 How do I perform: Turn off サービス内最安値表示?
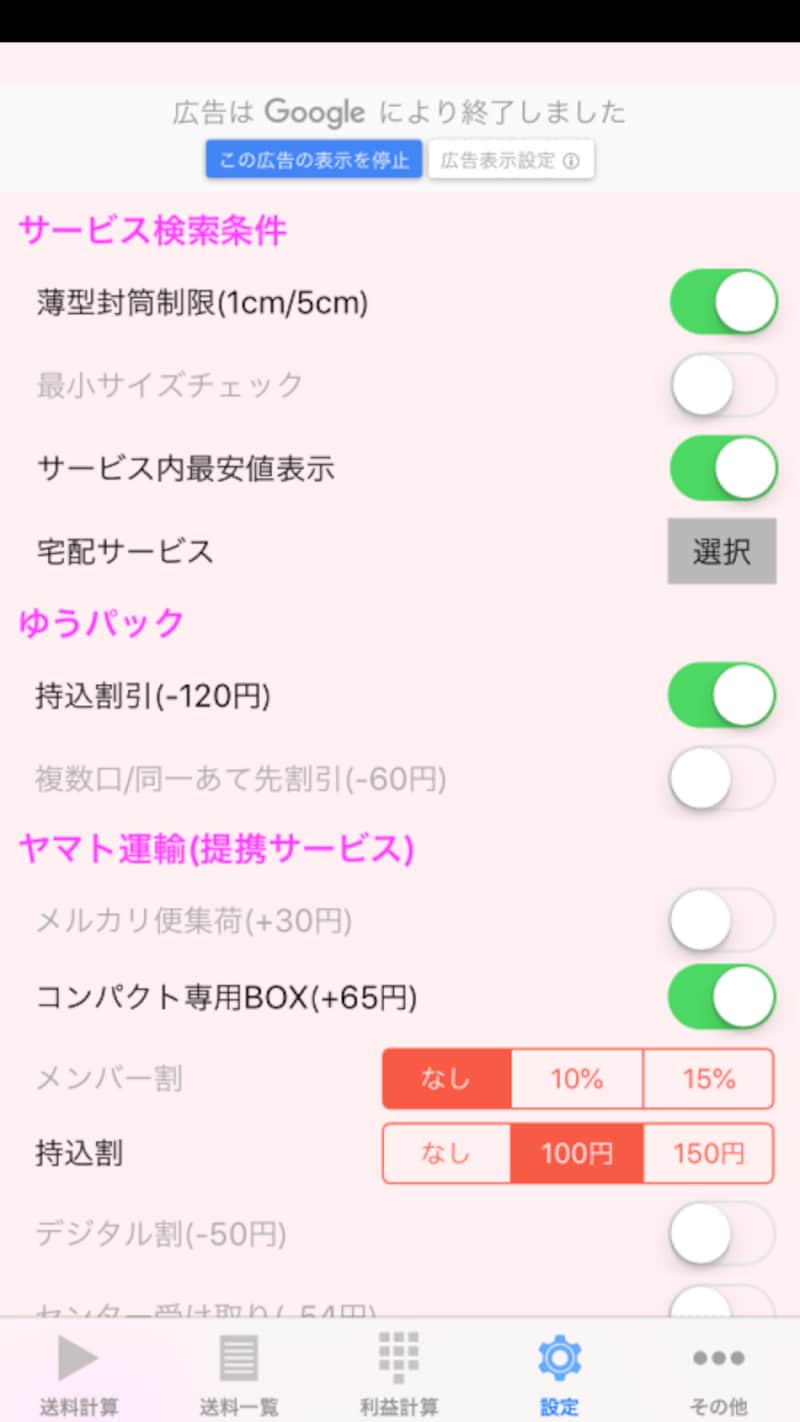722,467
